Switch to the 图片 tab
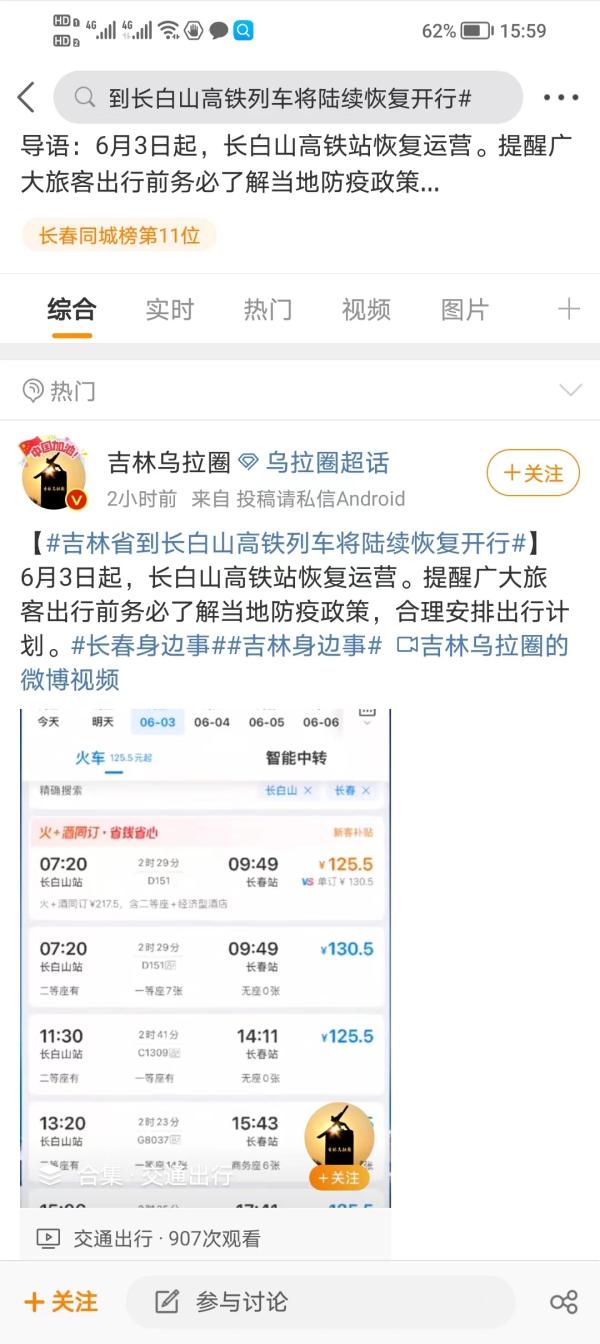 click(465, 310)
